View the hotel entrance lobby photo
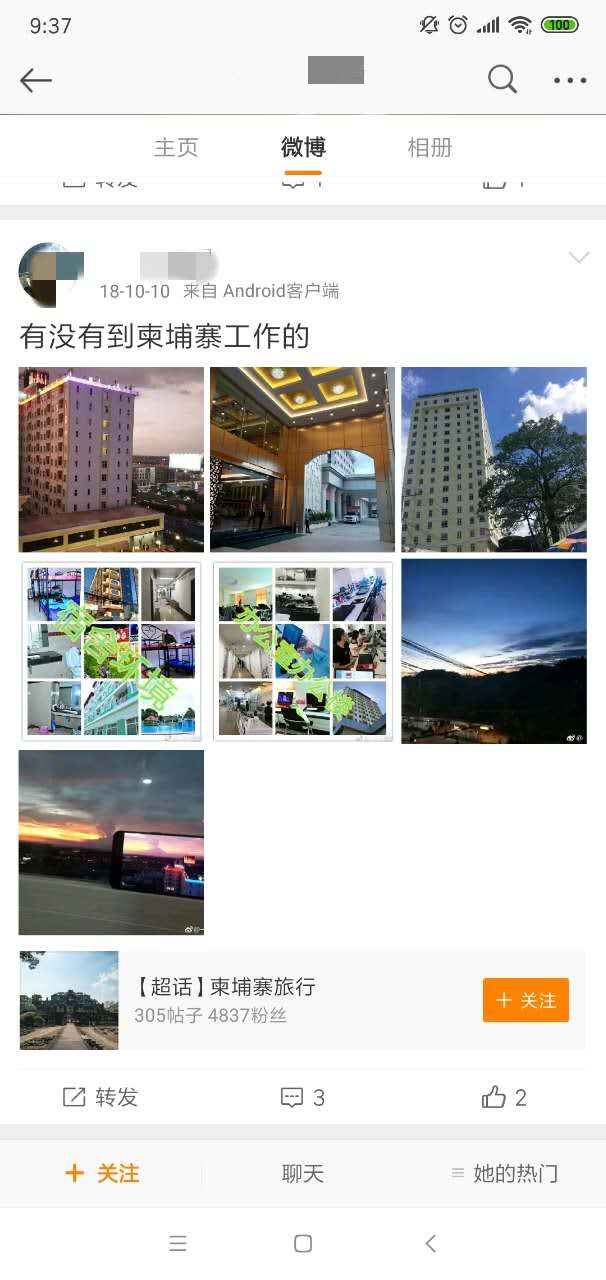 coord(302,459)
